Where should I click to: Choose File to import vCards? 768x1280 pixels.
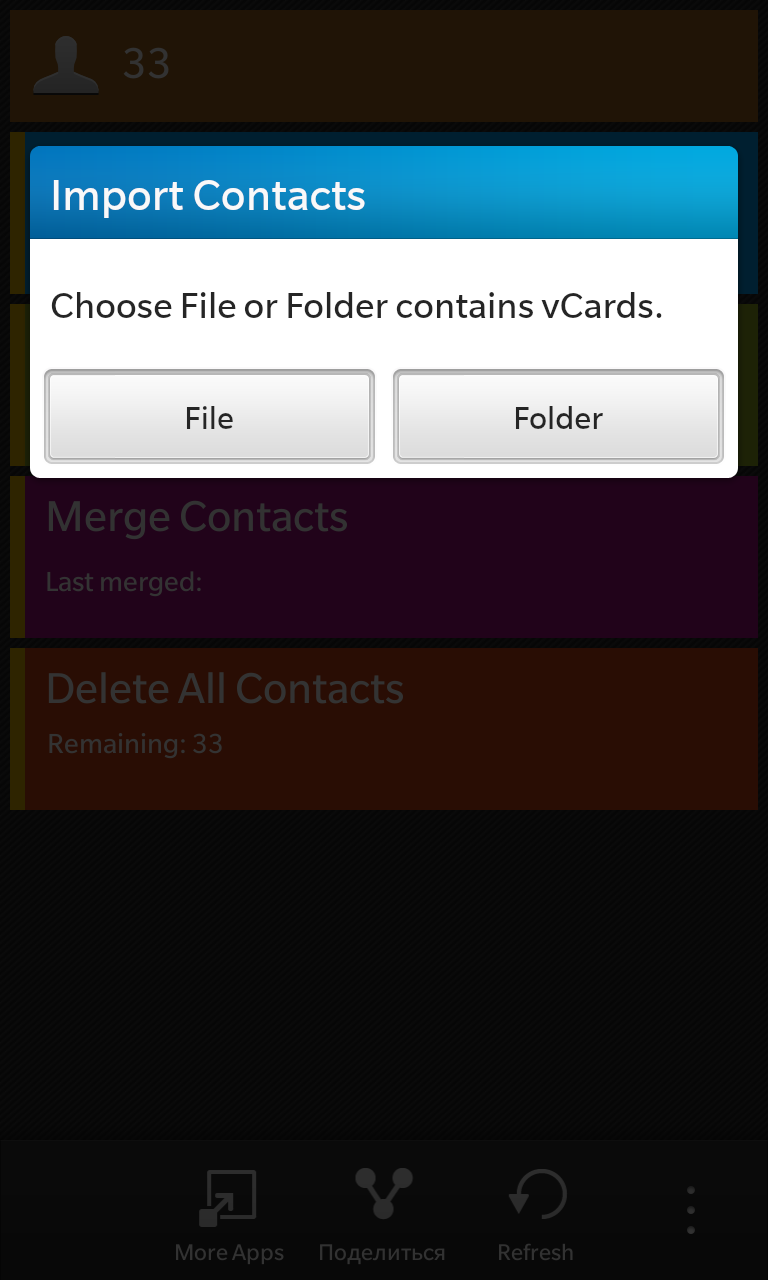coord(209,417)
